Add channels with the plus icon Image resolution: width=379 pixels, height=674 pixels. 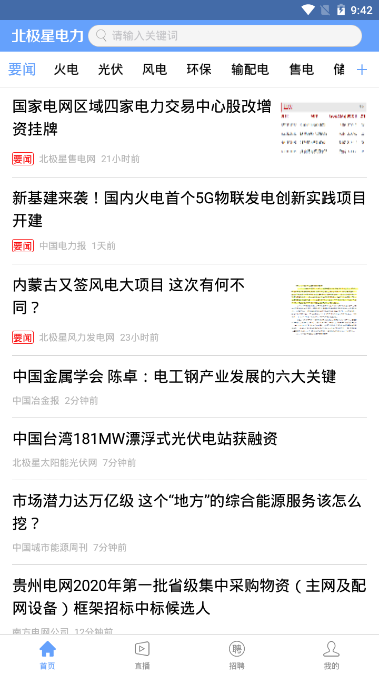(362, 70)
